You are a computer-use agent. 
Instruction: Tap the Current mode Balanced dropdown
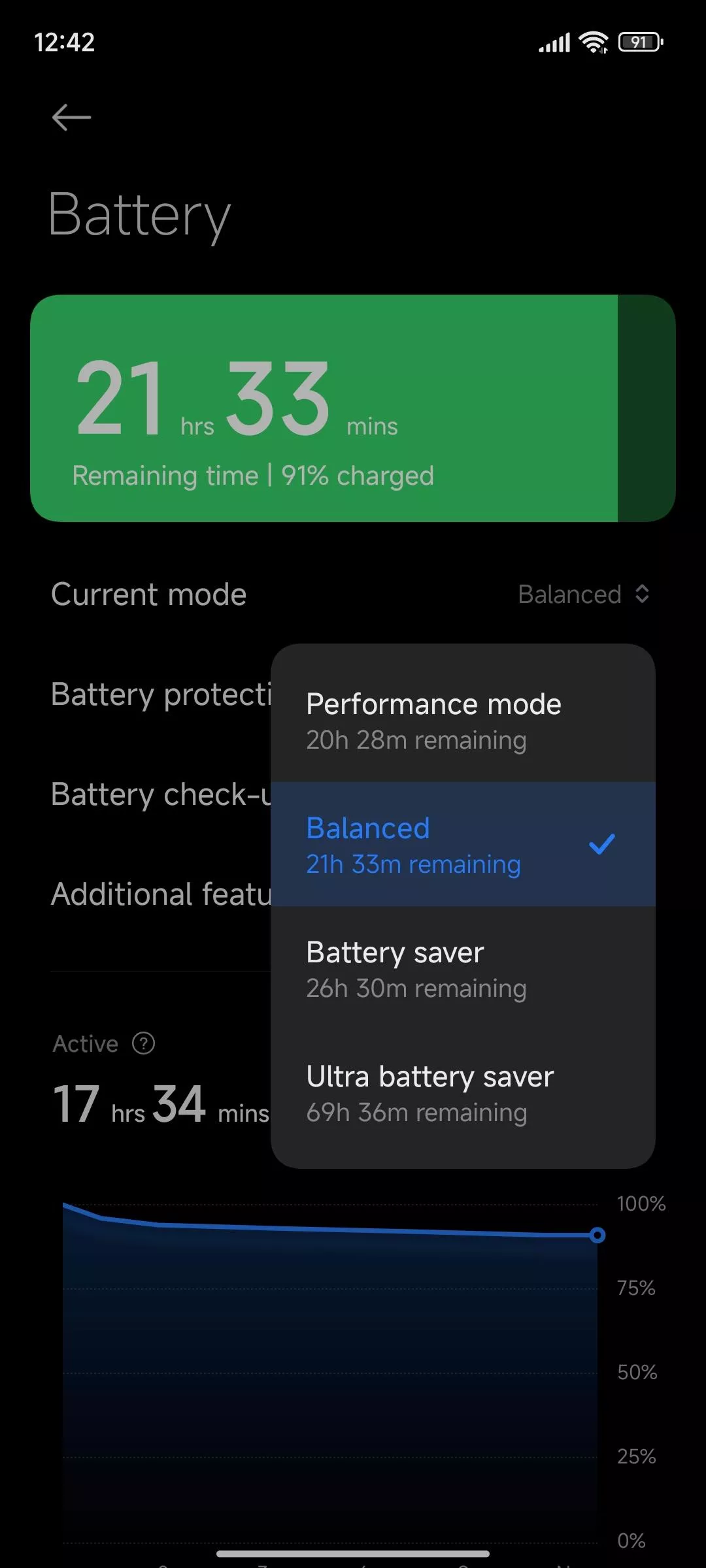[584, 595]
